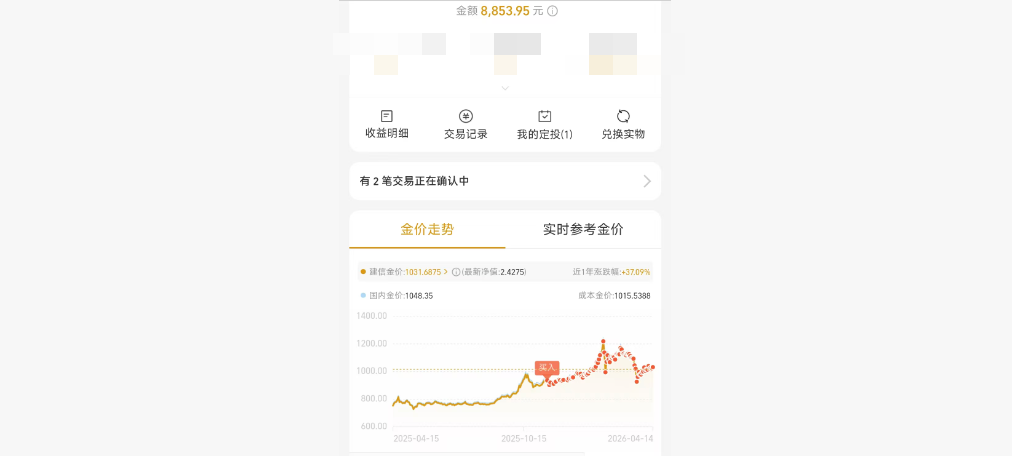Open 交易记录 transaction records
Image resolution: width=1012 pixels, height=456 pixels.
tap(465, 124)
